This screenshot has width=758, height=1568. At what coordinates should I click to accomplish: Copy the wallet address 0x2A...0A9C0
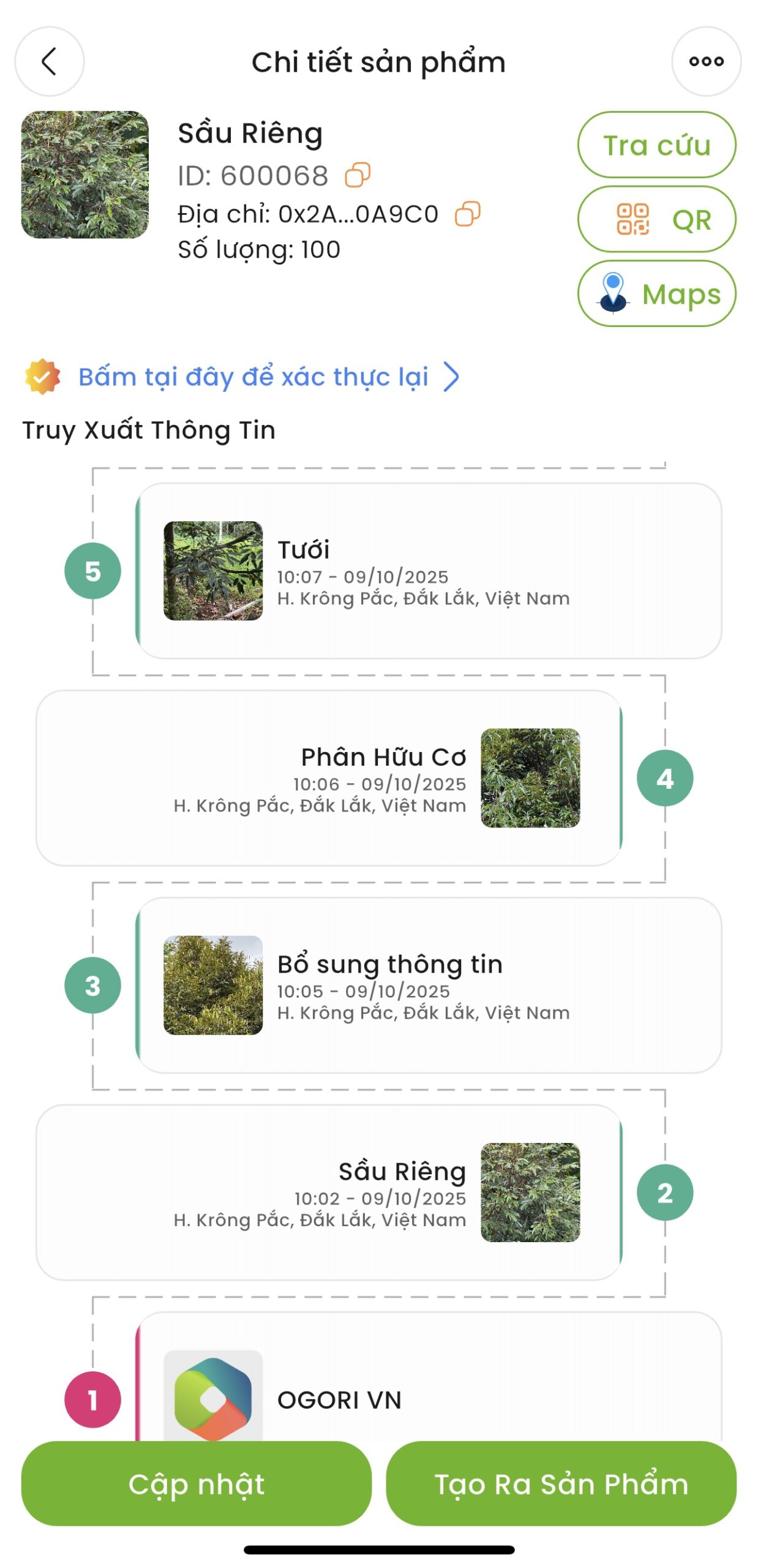pyautogui.click(x=467, y=214)
